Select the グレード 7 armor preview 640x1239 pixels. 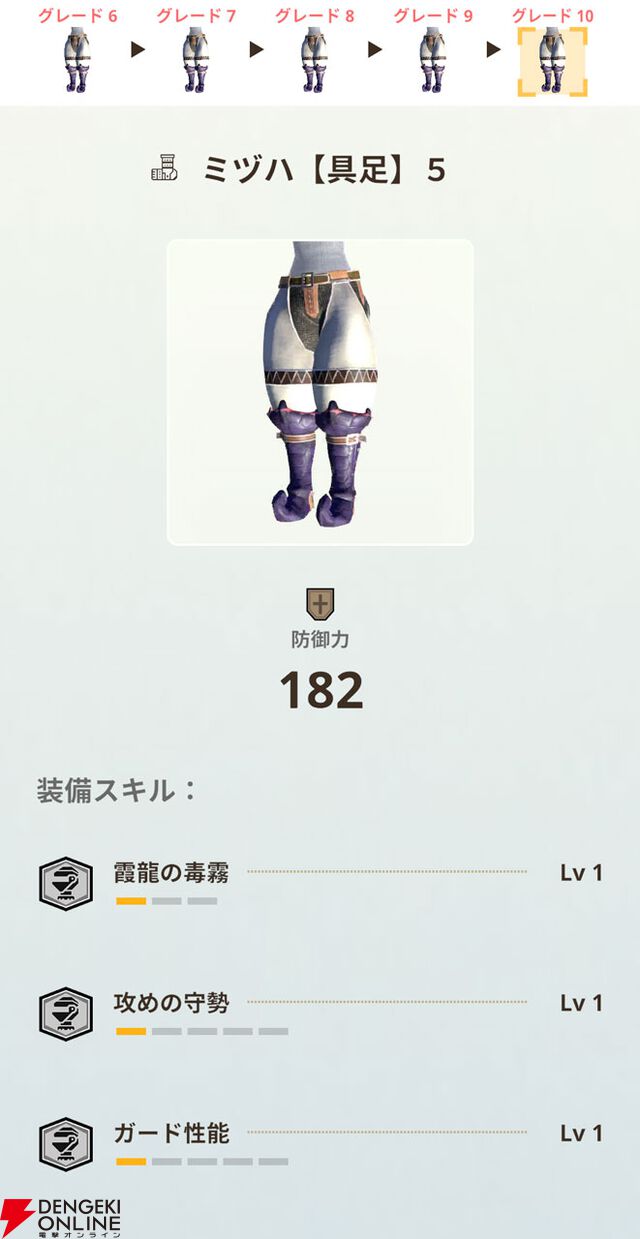196,60
